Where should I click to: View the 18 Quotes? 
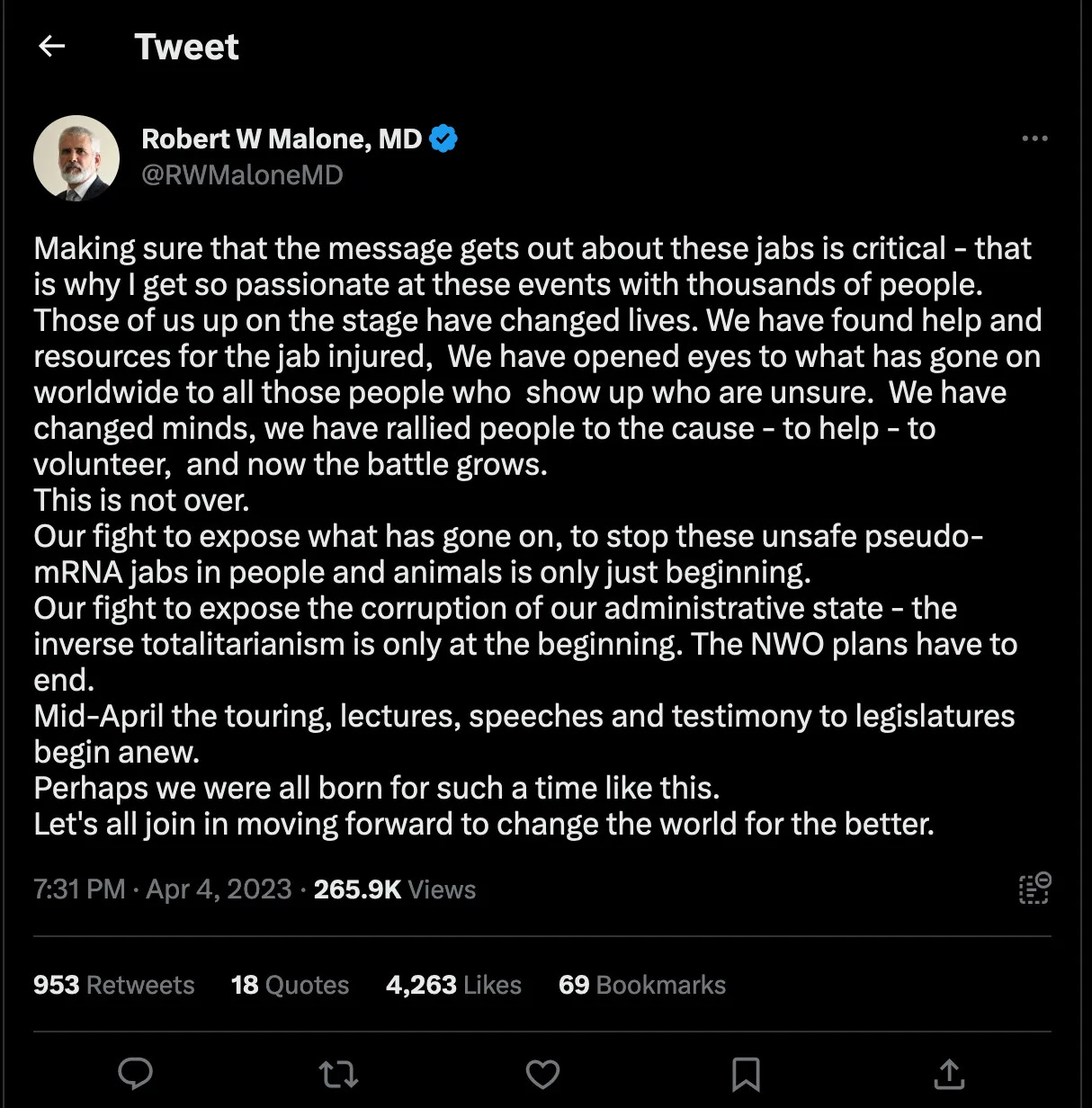(x=290, y=985)
